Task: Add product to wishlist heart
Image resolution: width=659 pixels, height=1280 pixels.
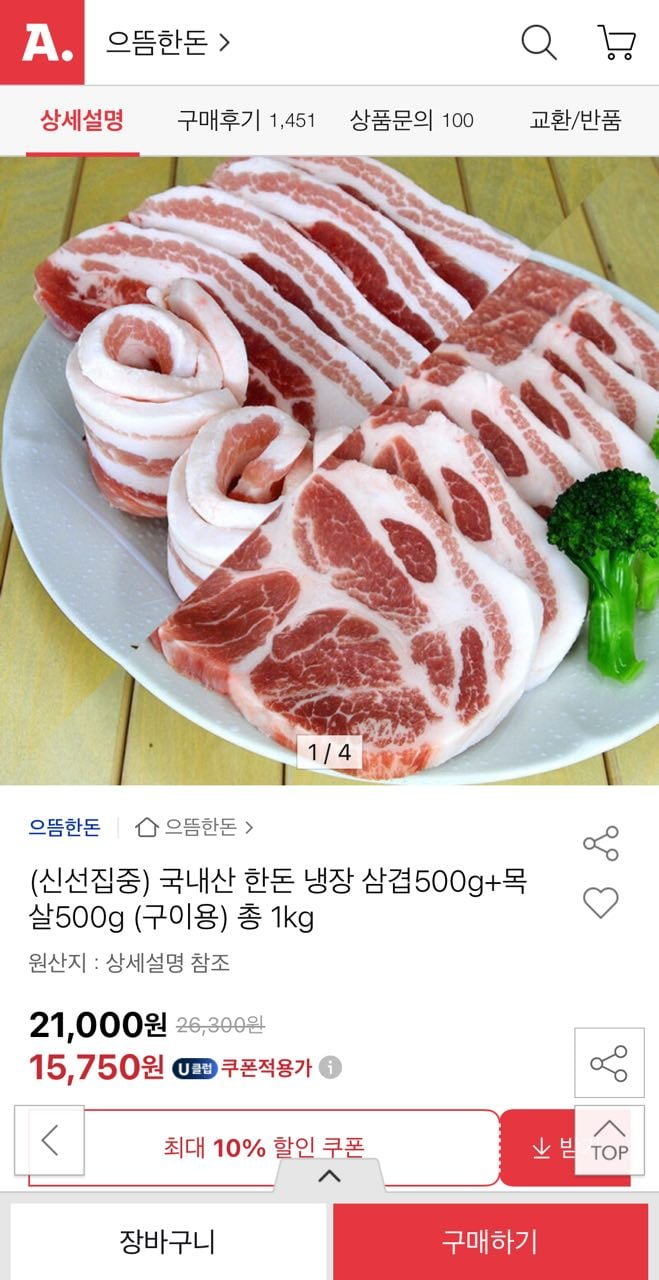Action: tap(601, 903)
